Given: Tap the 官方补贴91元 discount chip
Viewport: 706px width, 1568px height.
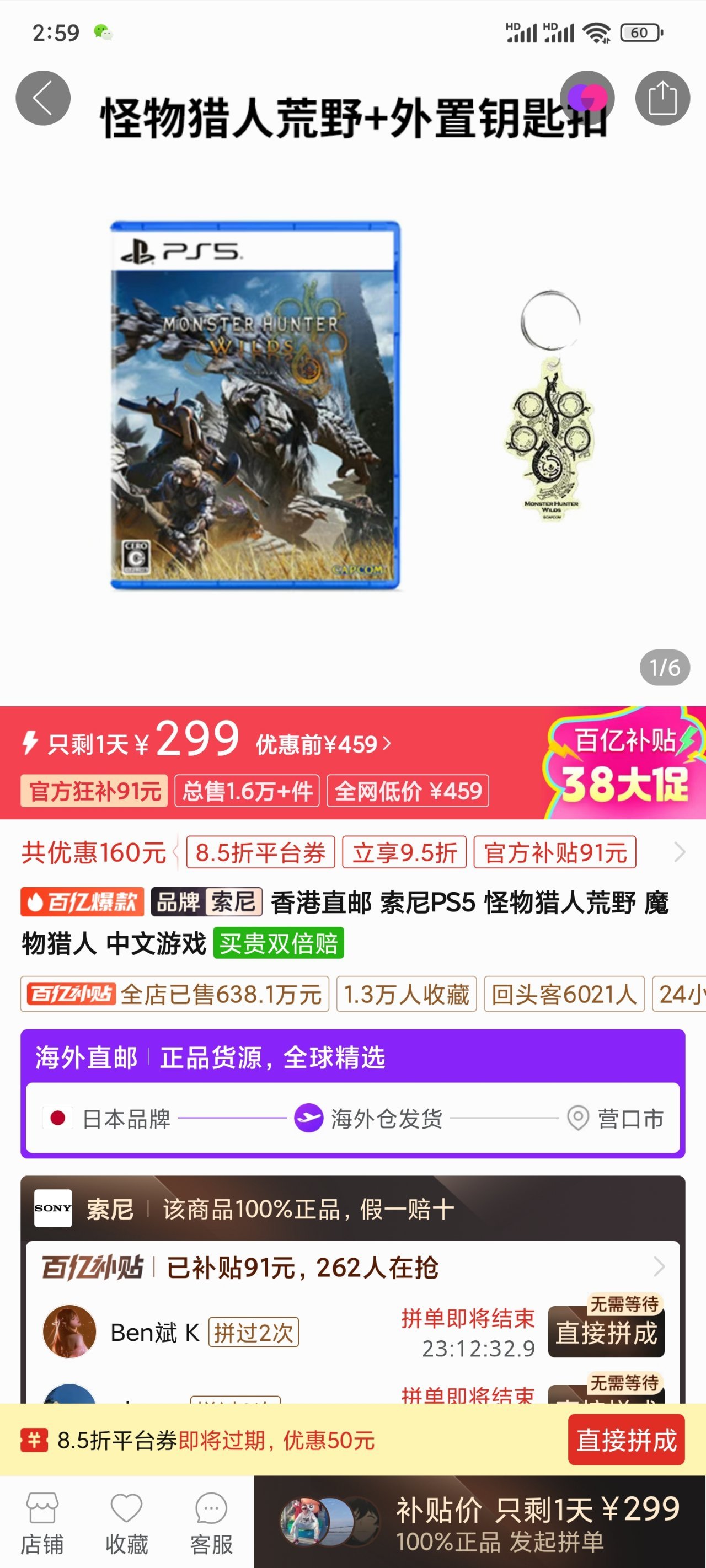Looking at the screenshot, I should [554, 852].
